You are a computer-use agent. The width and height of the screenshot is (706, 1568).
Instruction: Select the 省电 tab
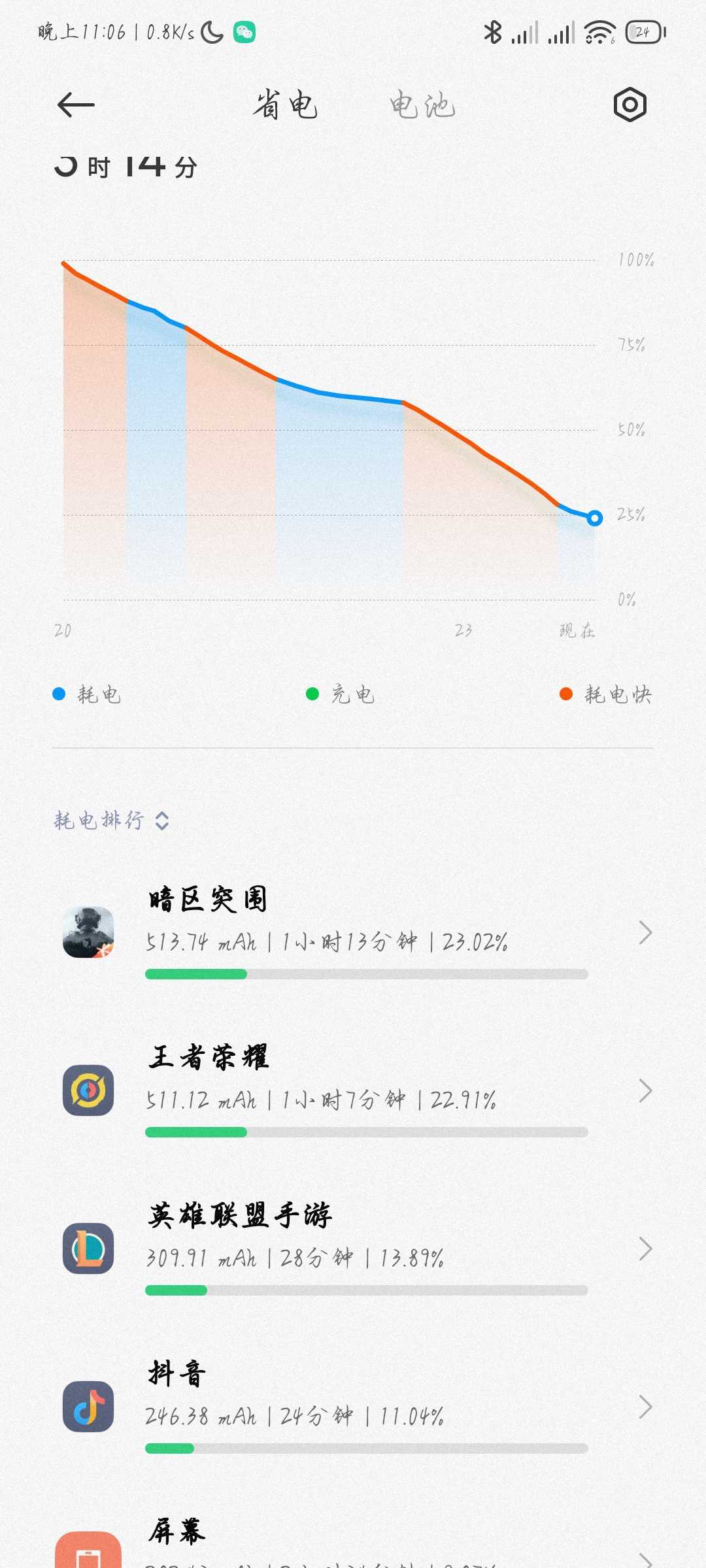point(286,105)
